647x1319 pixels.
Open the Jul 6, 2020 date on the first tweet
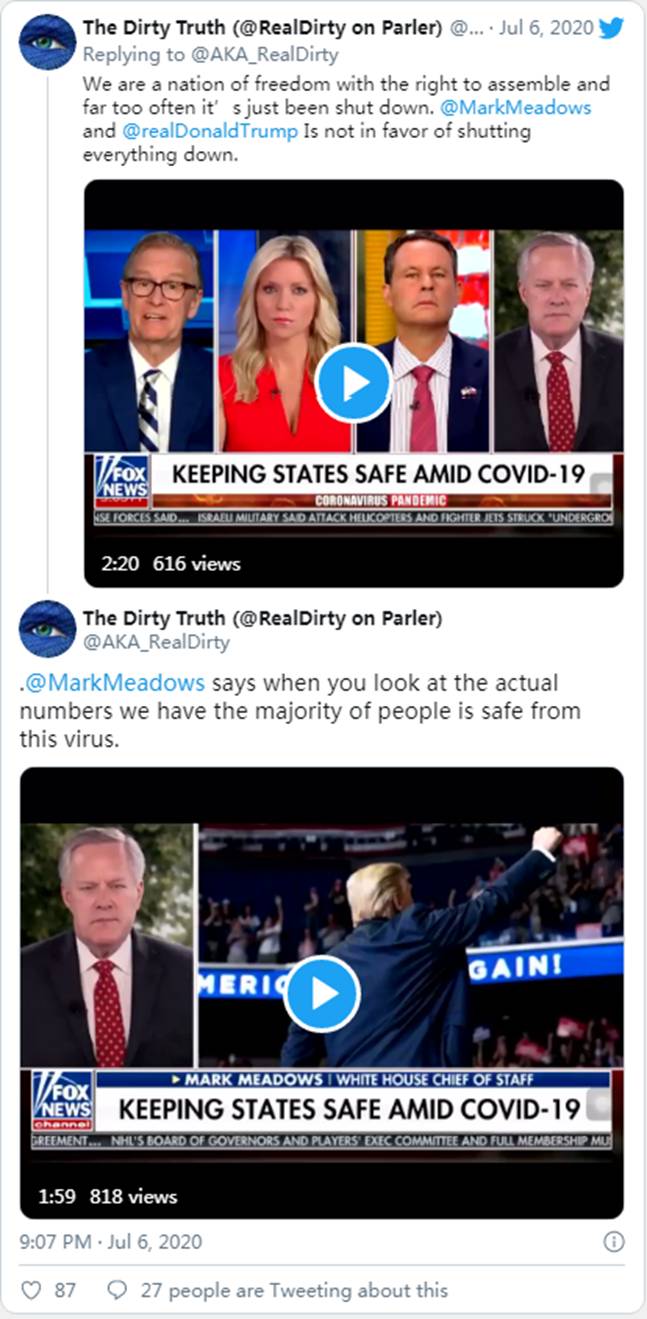point(552,29)
